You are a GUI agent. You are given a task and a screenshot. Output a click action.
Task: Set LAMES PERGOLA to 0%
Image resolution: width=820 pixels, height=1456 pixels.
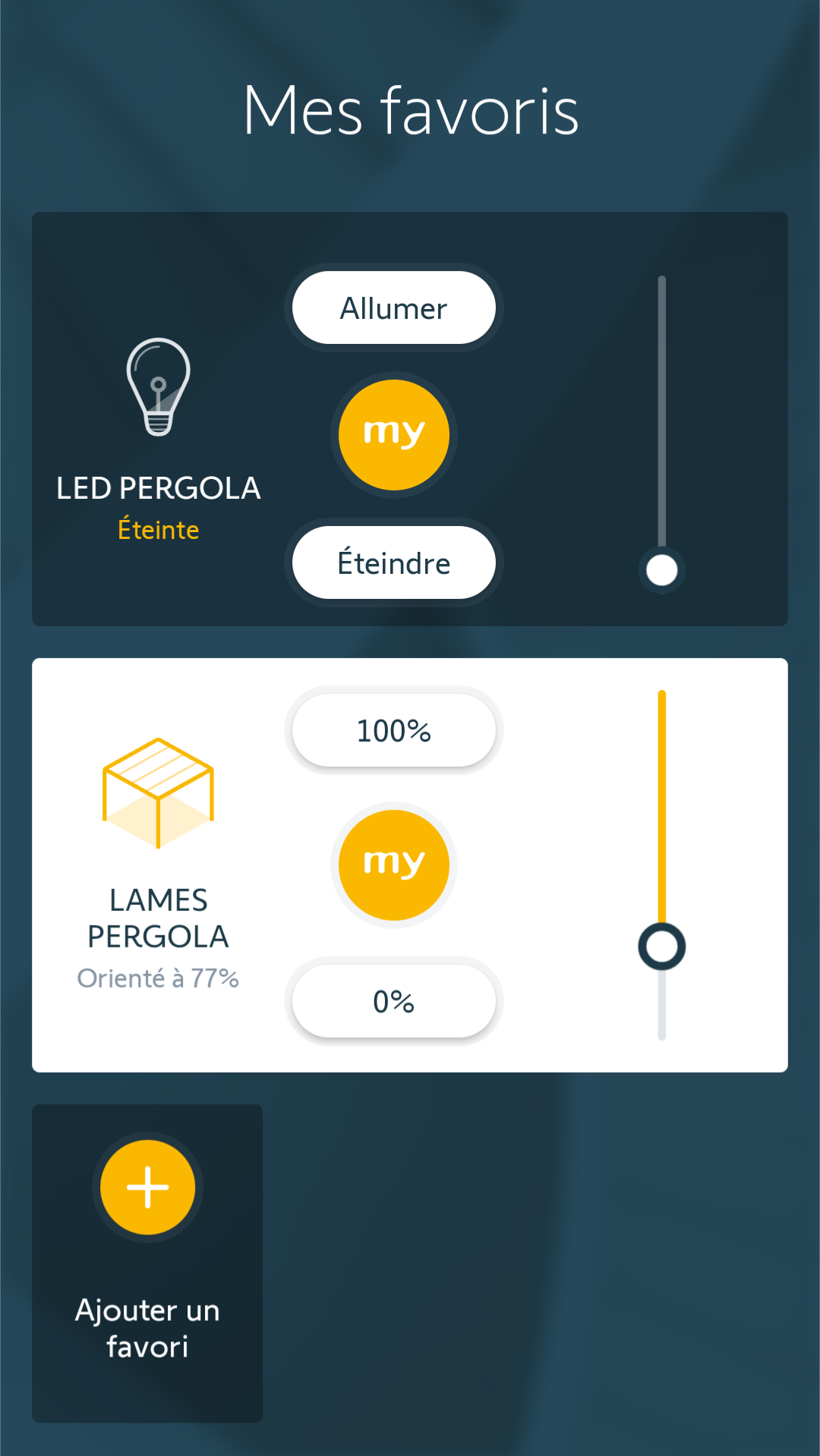(393, 1001)
